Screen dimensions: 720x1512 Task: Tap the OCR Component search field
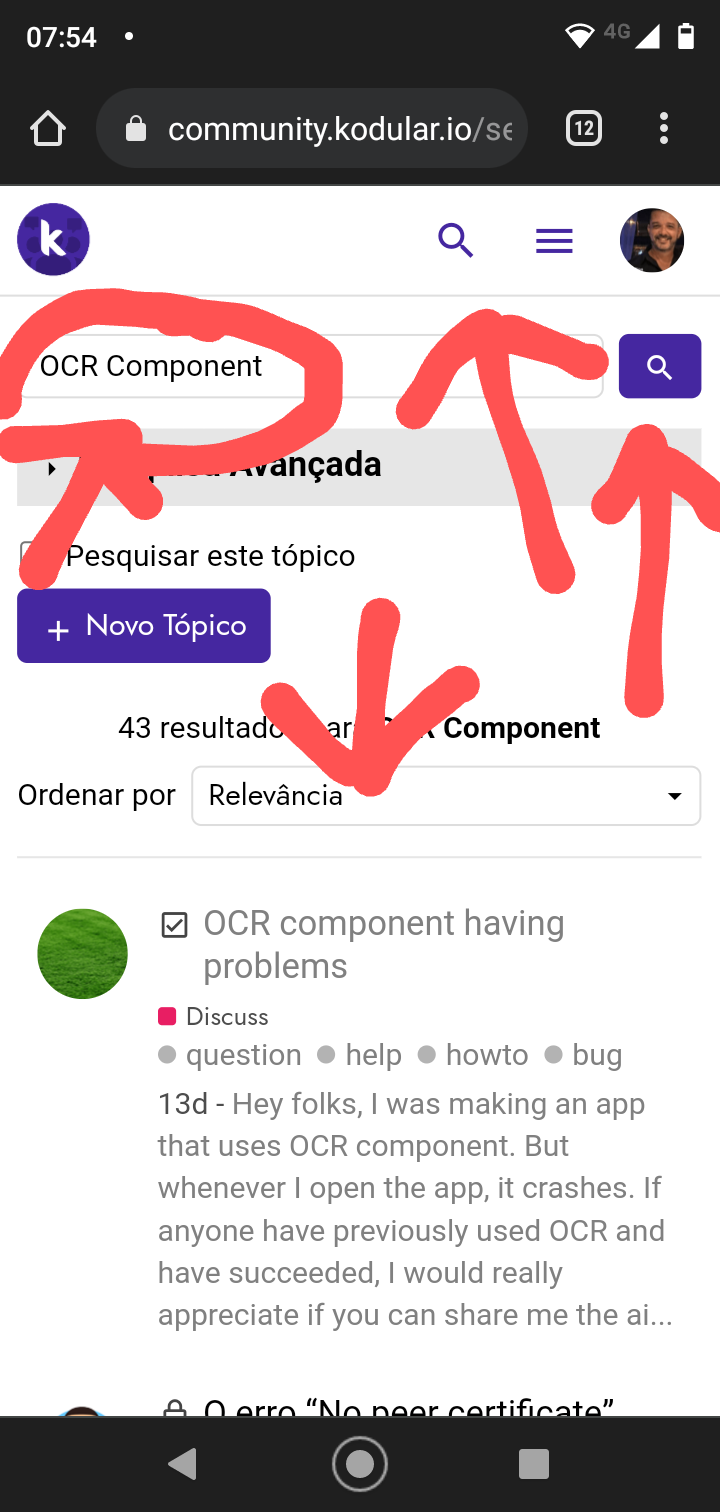click(x=310, y=366)
